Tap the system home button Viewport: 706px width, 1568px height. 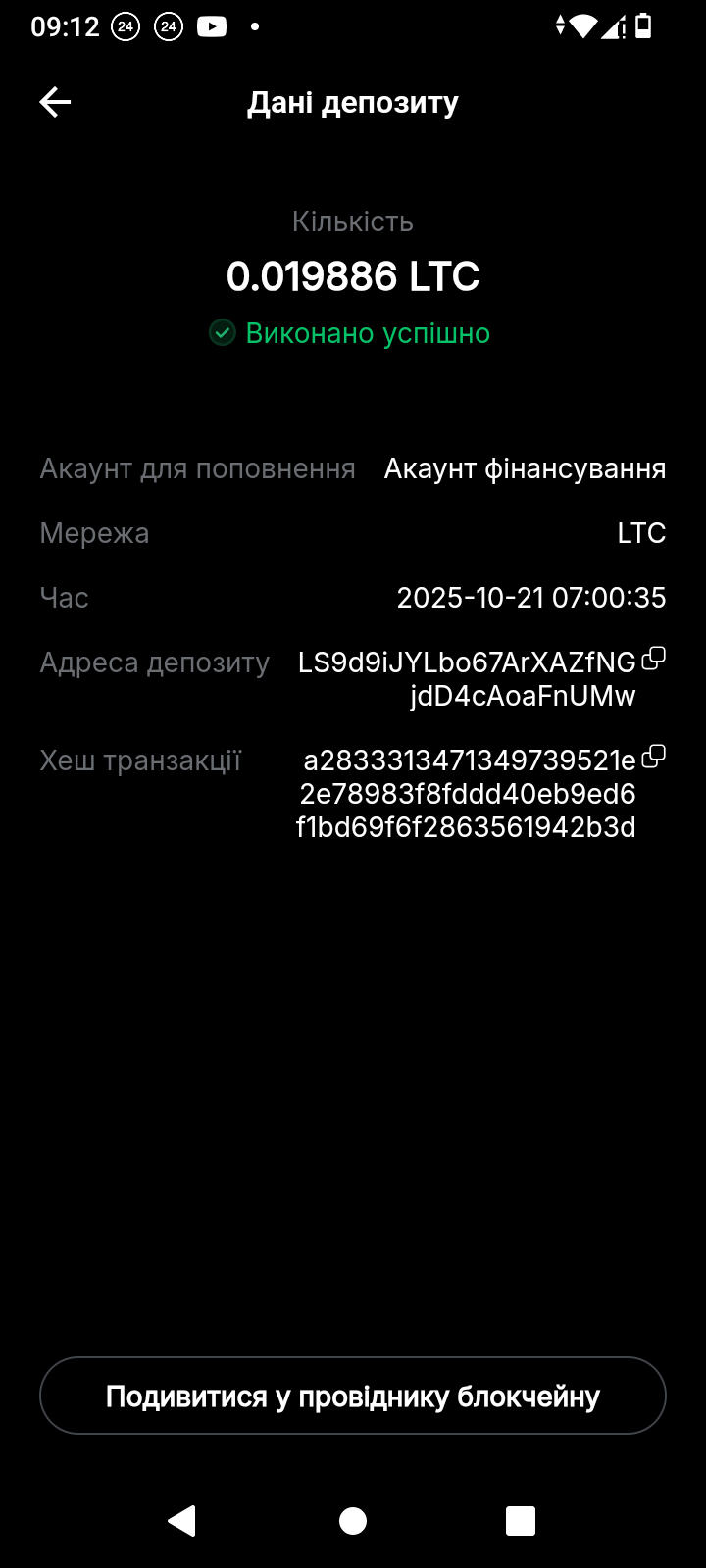coord(353,1521)
